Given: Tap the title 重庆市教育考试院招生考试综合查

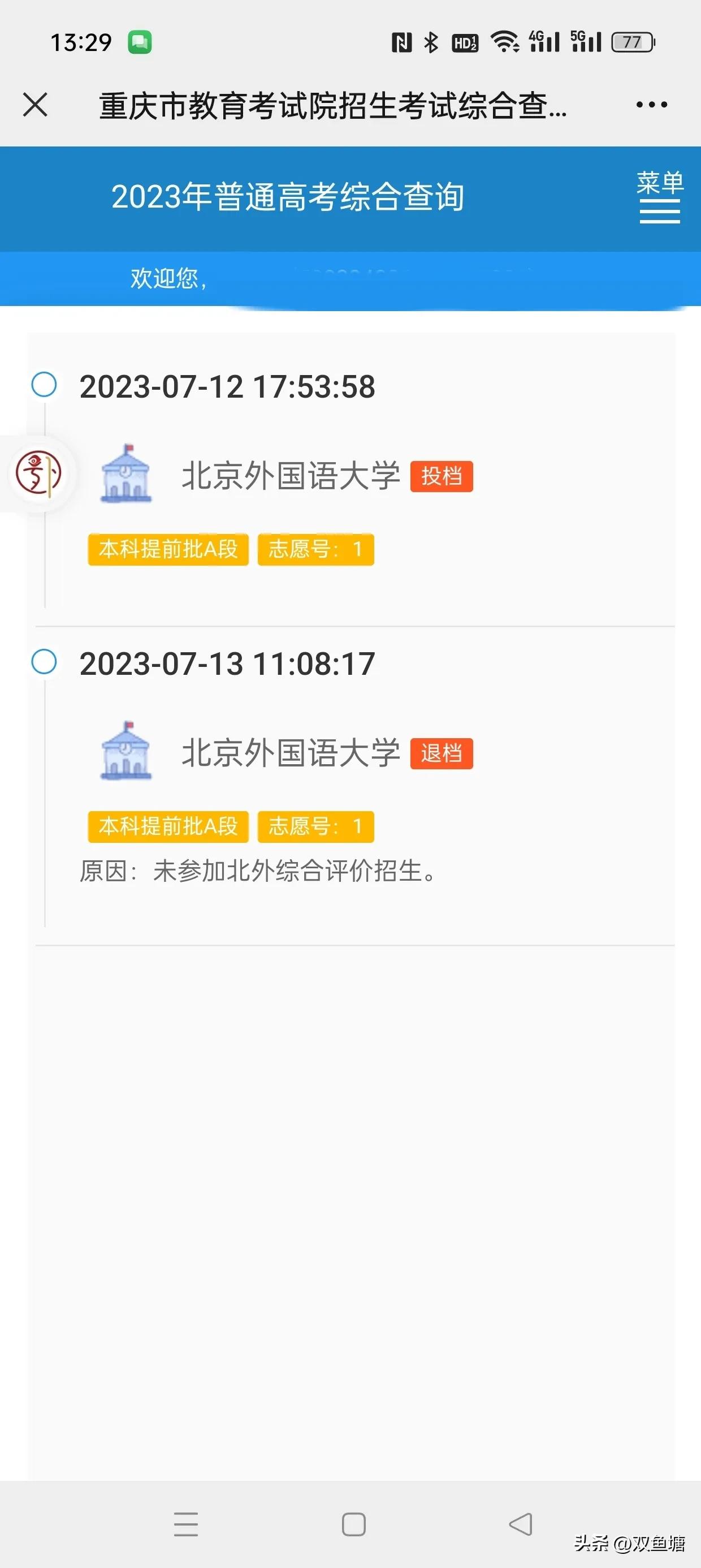Looking at the screenshot, I should click(332, 105).
